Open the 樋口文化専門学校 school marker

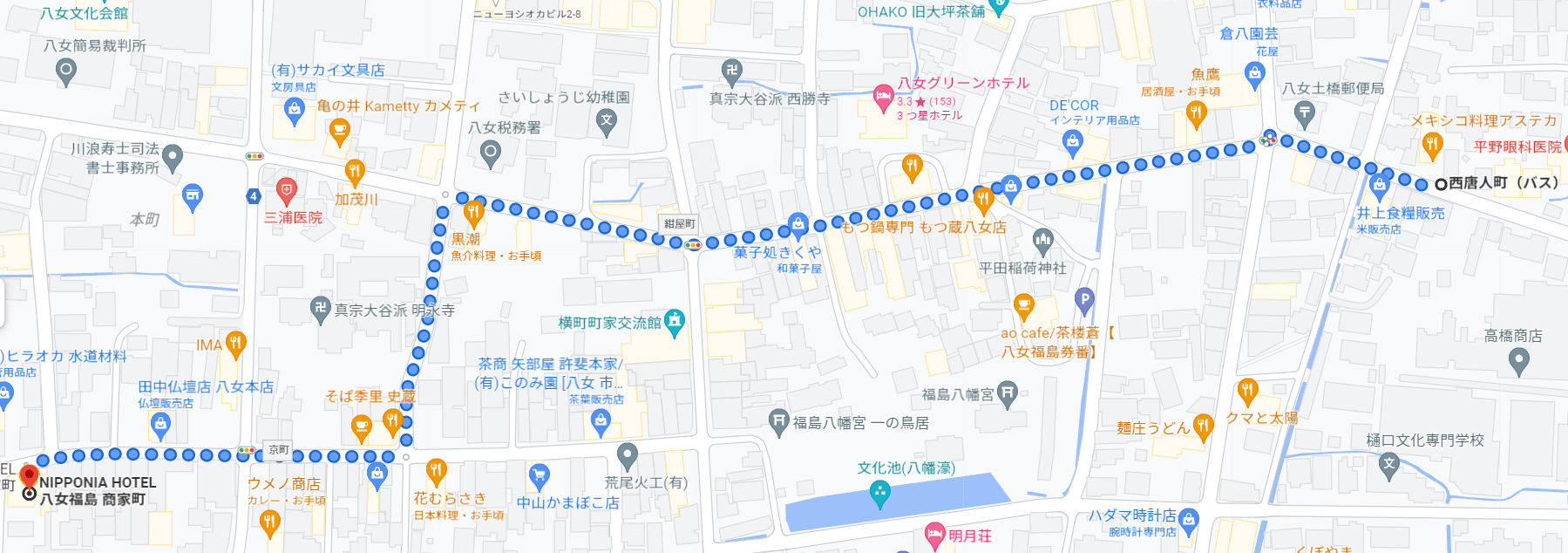tap(1389, 464)
